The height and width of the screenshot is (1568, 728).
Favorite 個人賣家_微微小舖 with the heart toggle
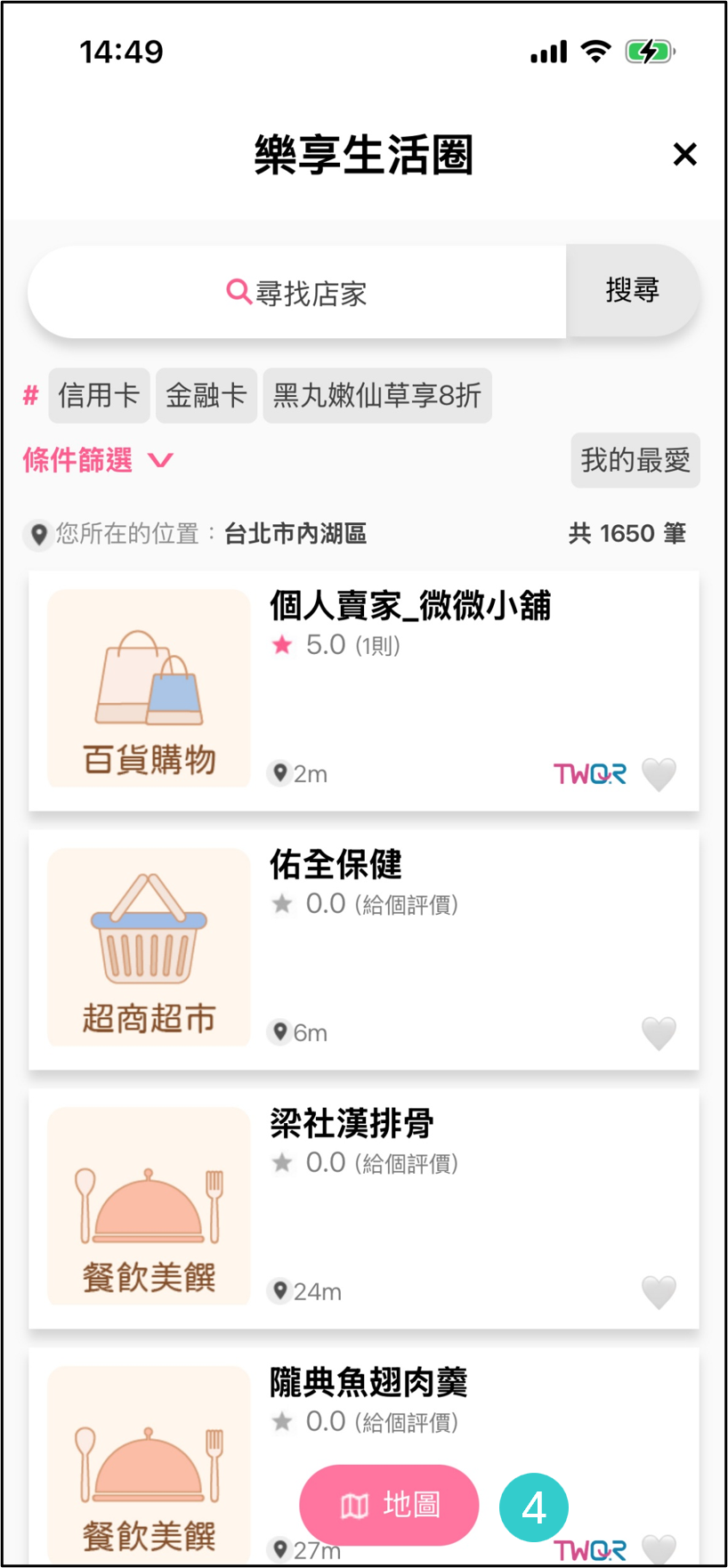tap(659, 773)
